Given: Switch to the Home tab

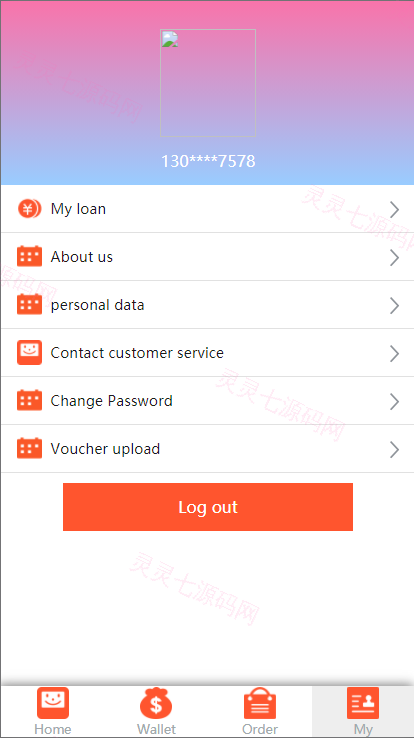Looking at the screenshot, I should (53, 712).
